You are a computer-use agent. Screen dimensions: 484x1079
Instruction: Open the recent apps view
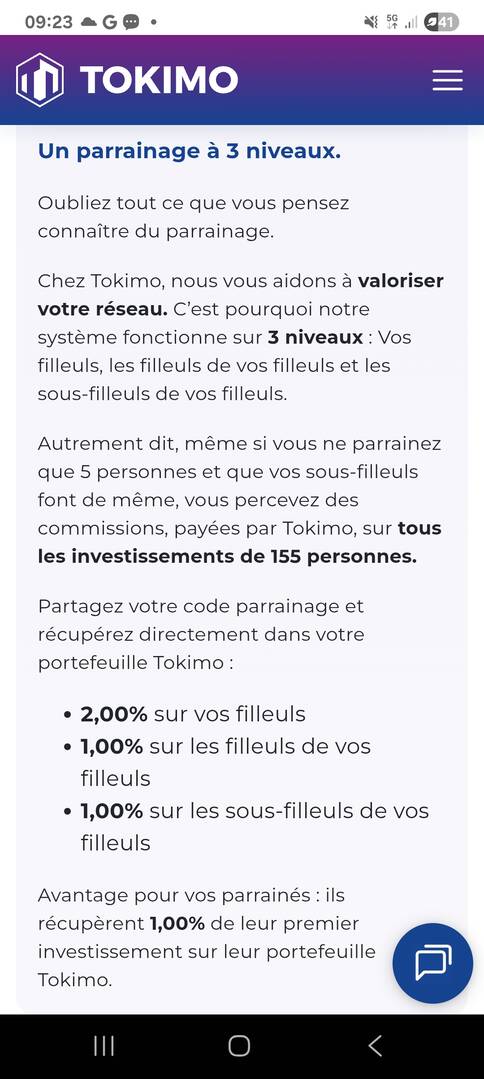click(104, 1046)
